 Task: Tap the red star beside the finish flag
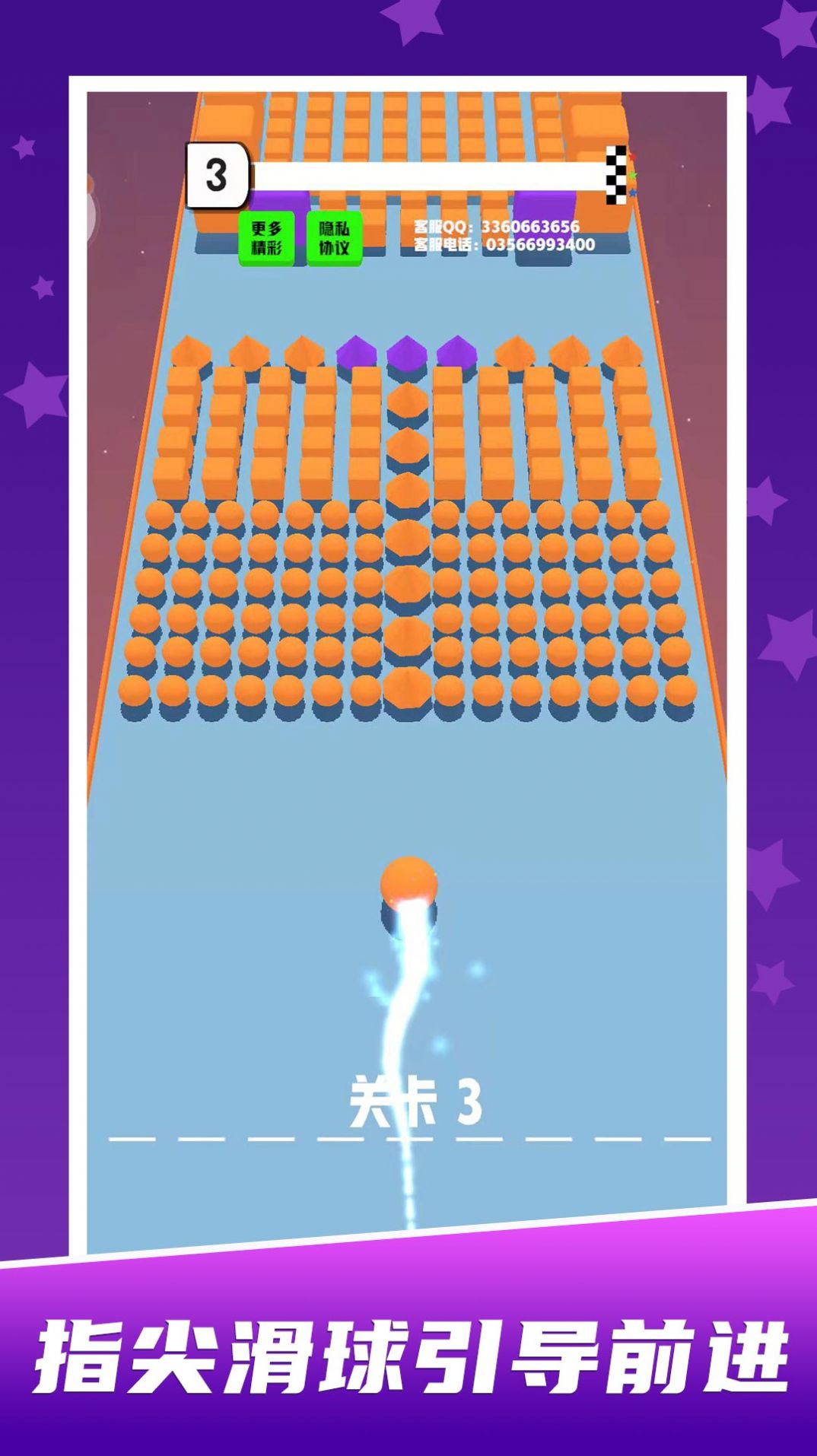point(632,157)
